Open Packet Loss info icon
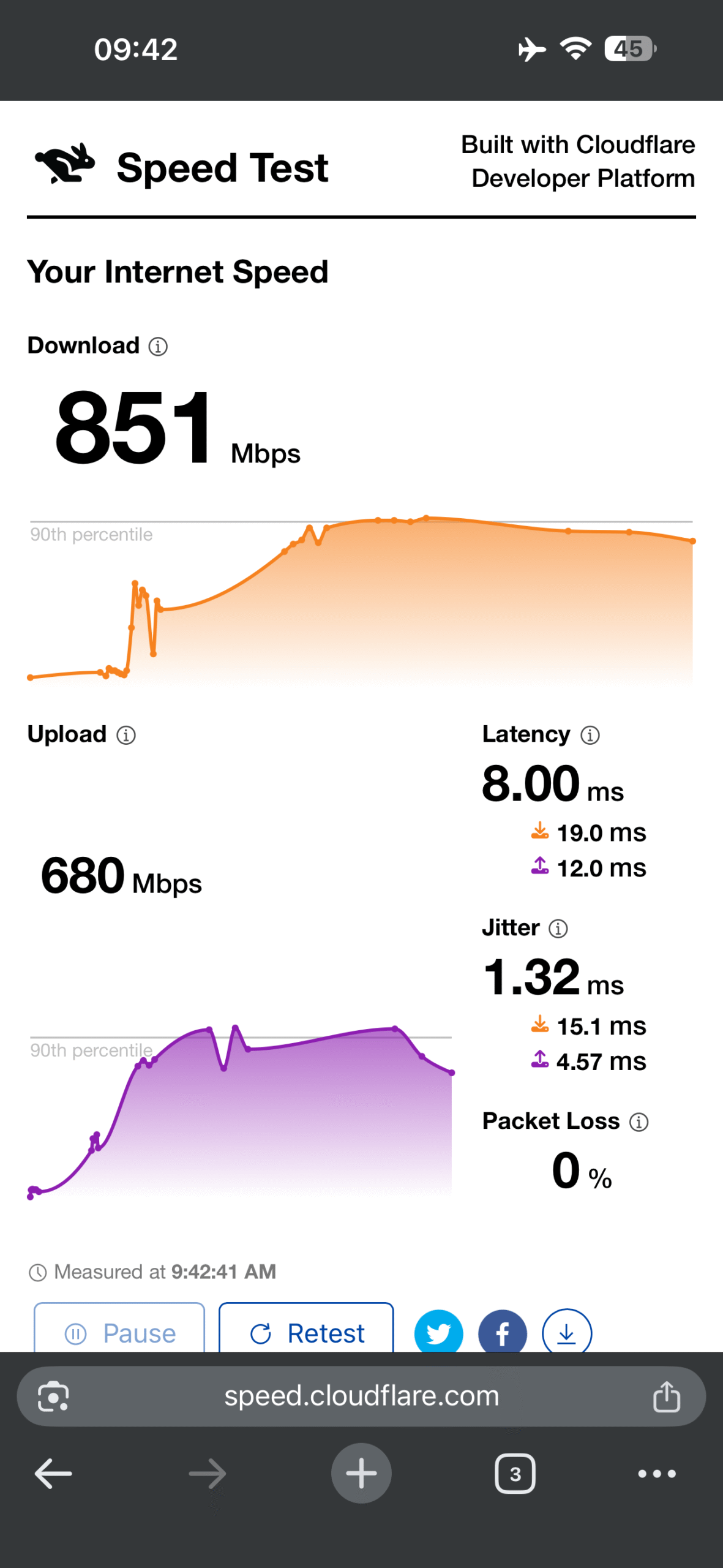Image resolution: width=723 pixels, height=1568 pixels. pyautogui.click(x=639, y=1122)
